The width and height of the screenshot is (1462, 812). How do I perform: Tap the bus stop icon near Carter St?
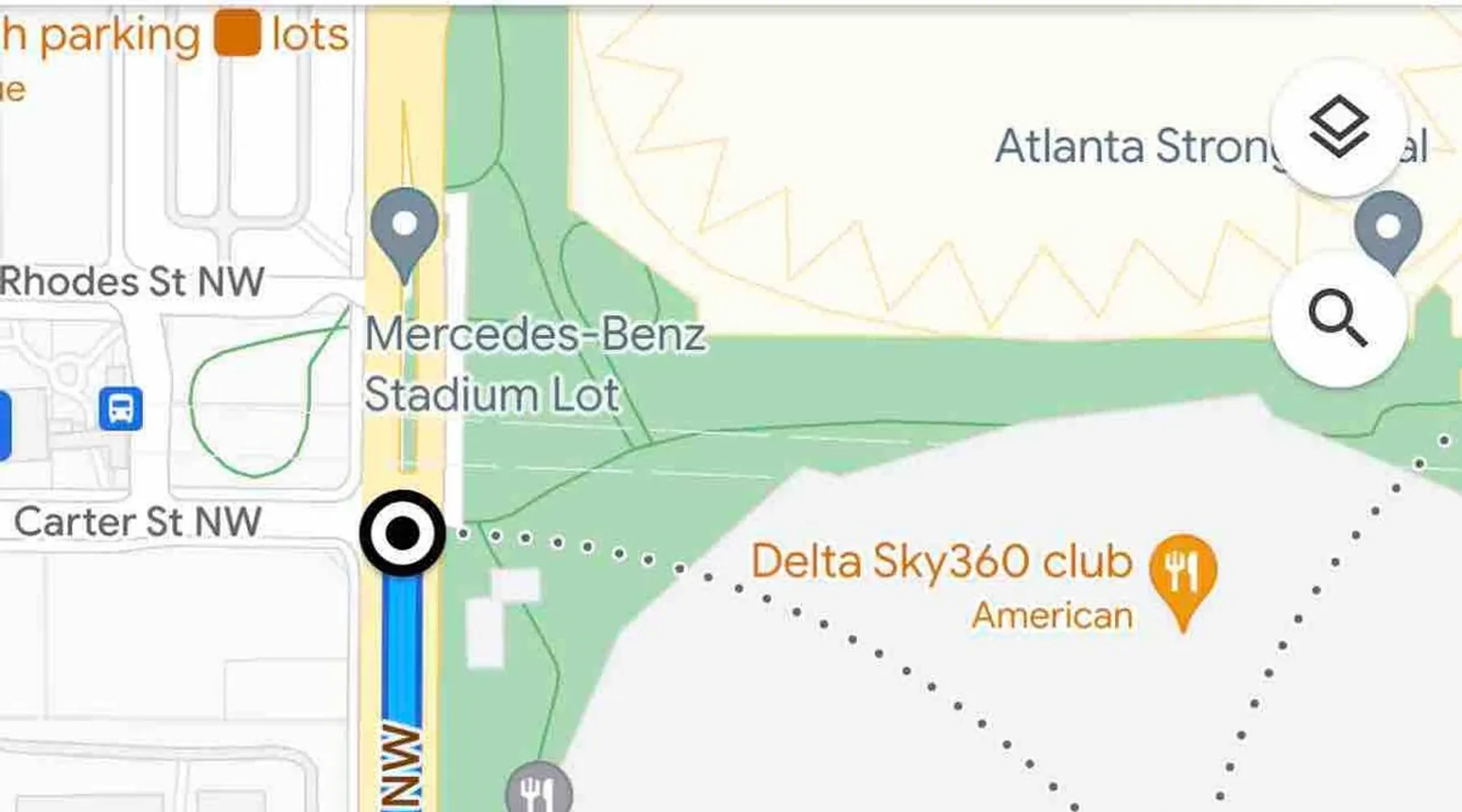coord(121,408)
